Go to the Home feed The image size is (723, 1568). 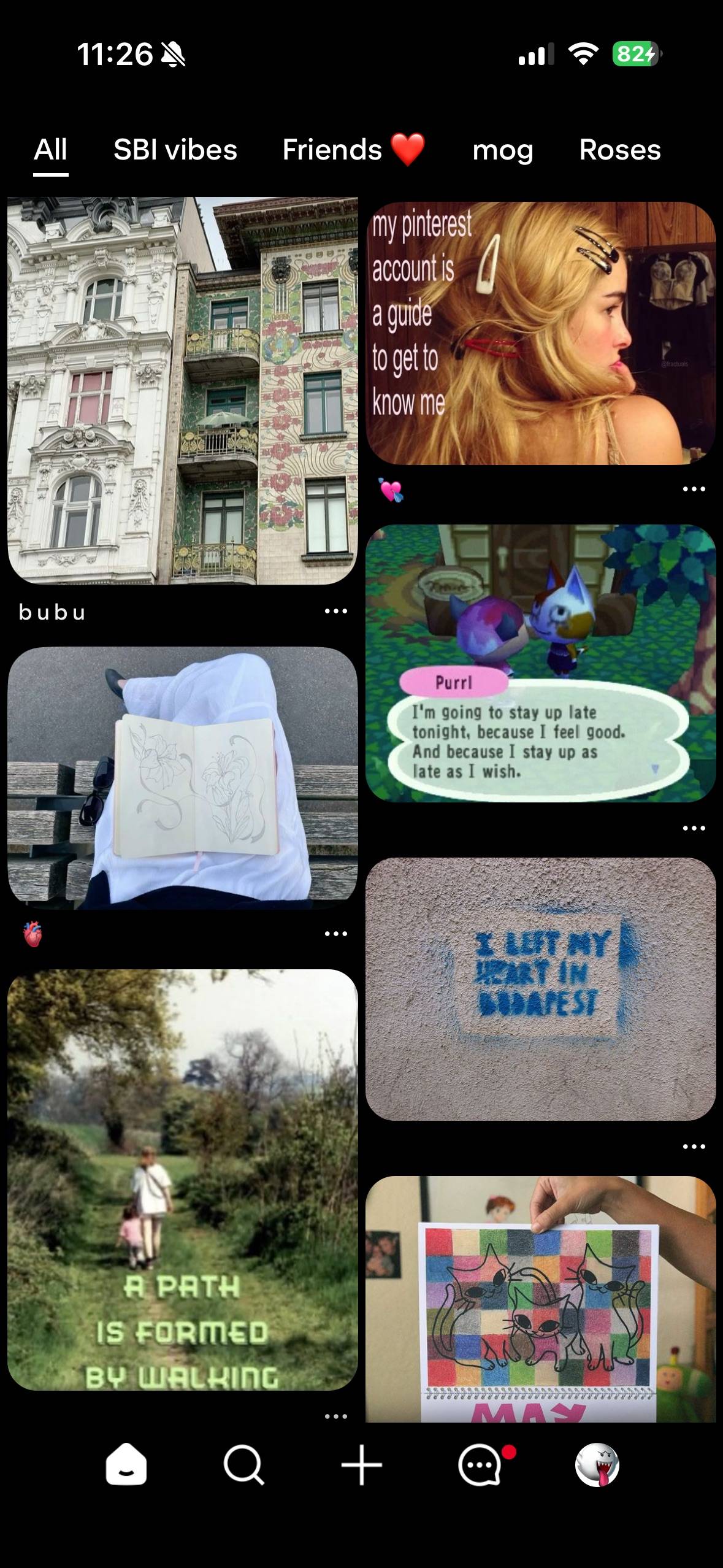pos(126,1465)
